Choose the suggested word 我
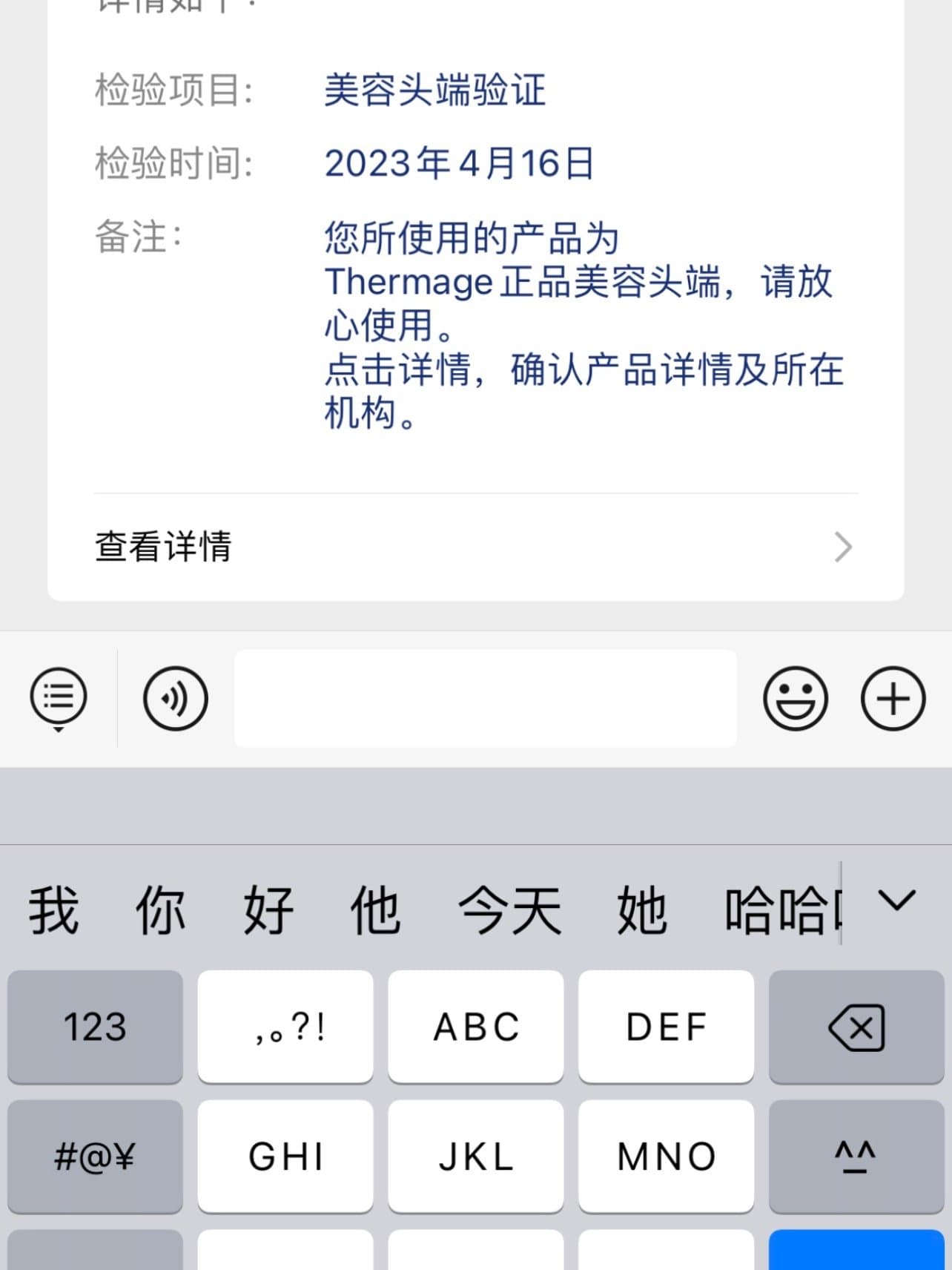This screenshot has height=1270, width=952. coord(53,909)
